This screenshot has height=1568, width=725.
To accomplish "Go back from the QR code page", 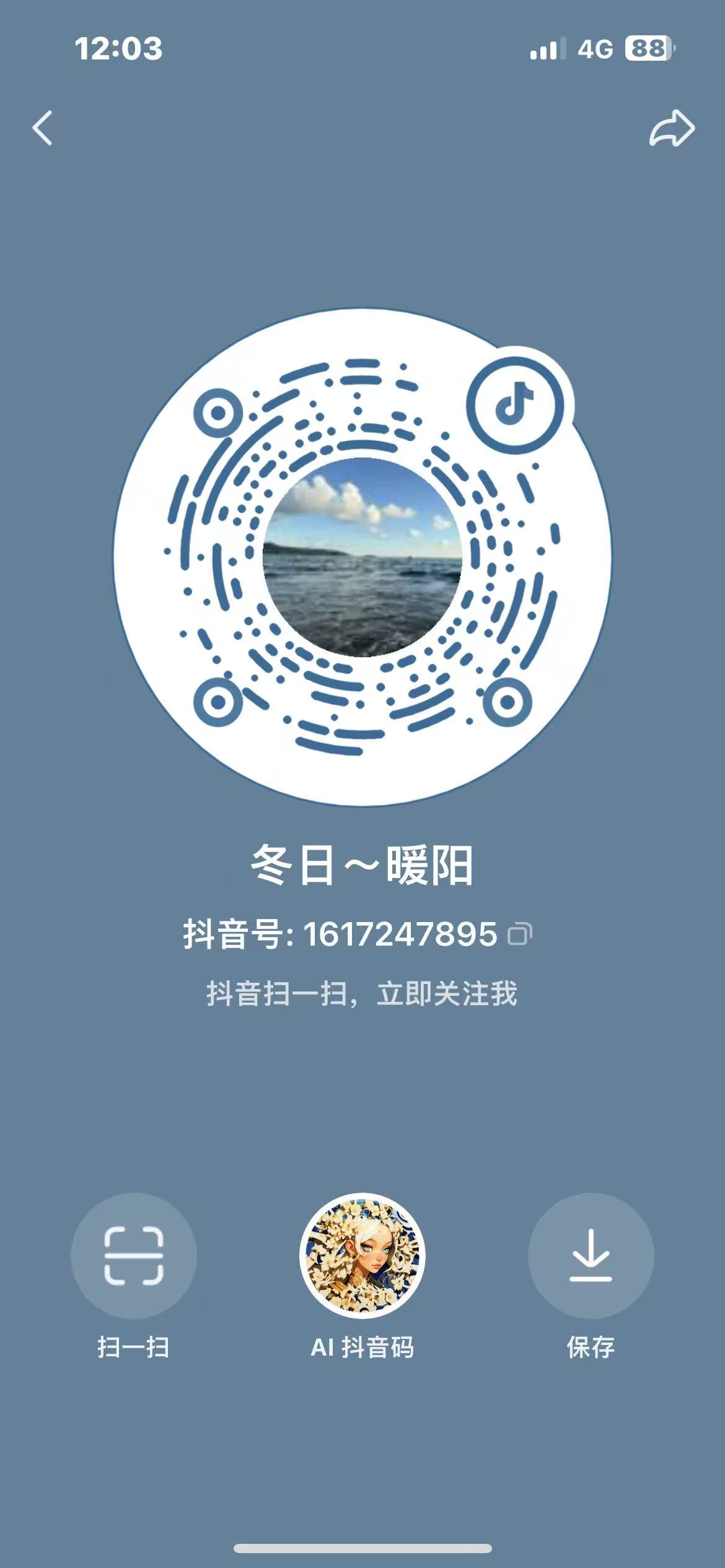I will (42, 128).
